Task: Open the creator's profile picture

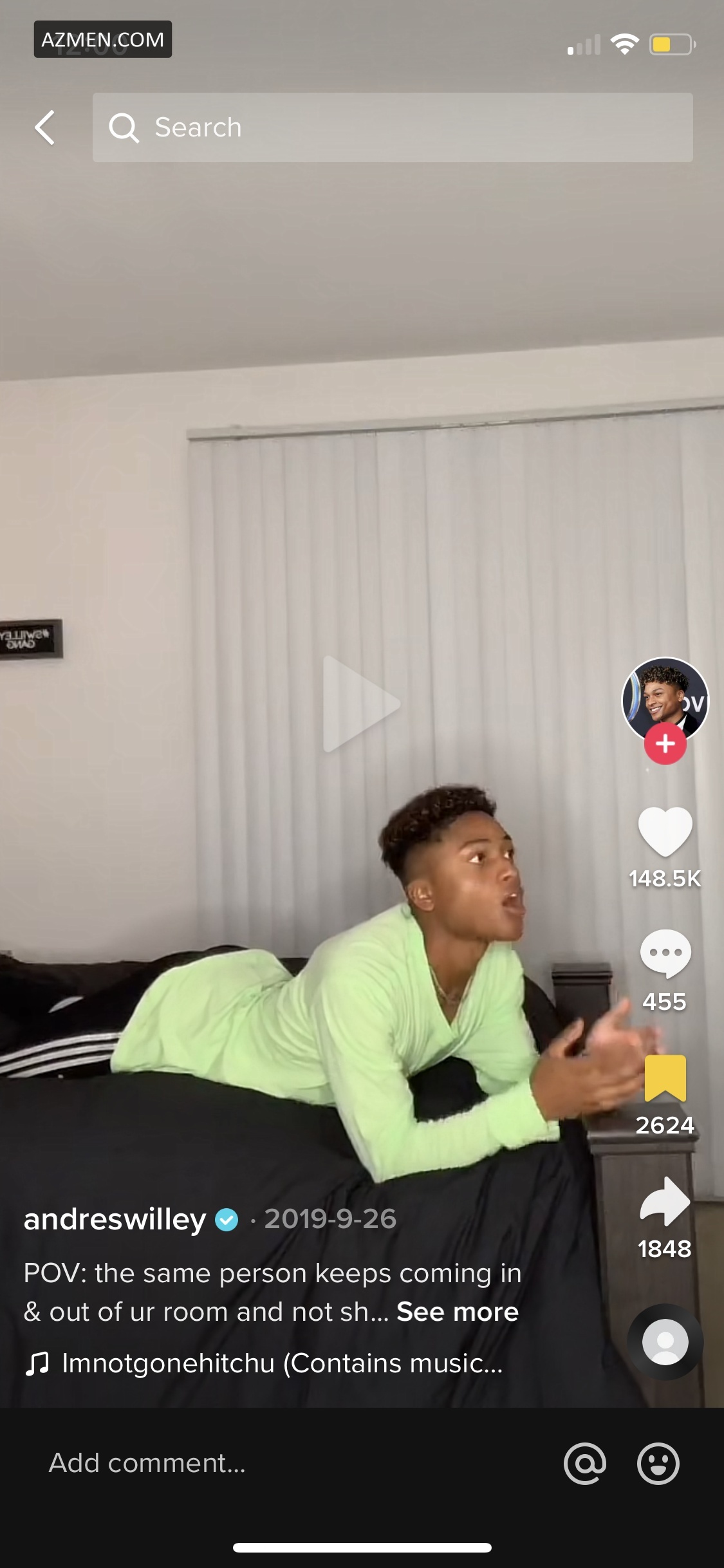Action: click(665, 698)
